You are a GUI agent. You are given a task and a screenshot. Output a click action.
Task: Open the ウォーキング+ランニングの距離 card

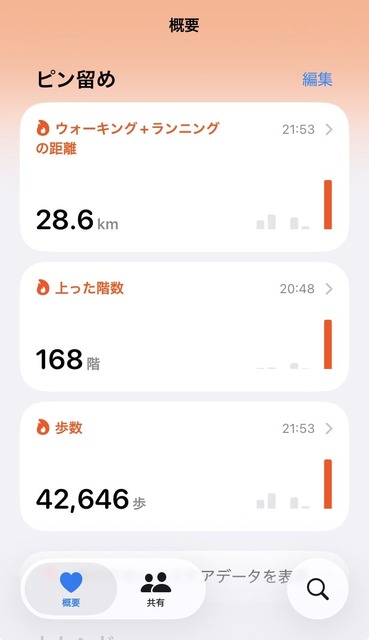(184, 177)
